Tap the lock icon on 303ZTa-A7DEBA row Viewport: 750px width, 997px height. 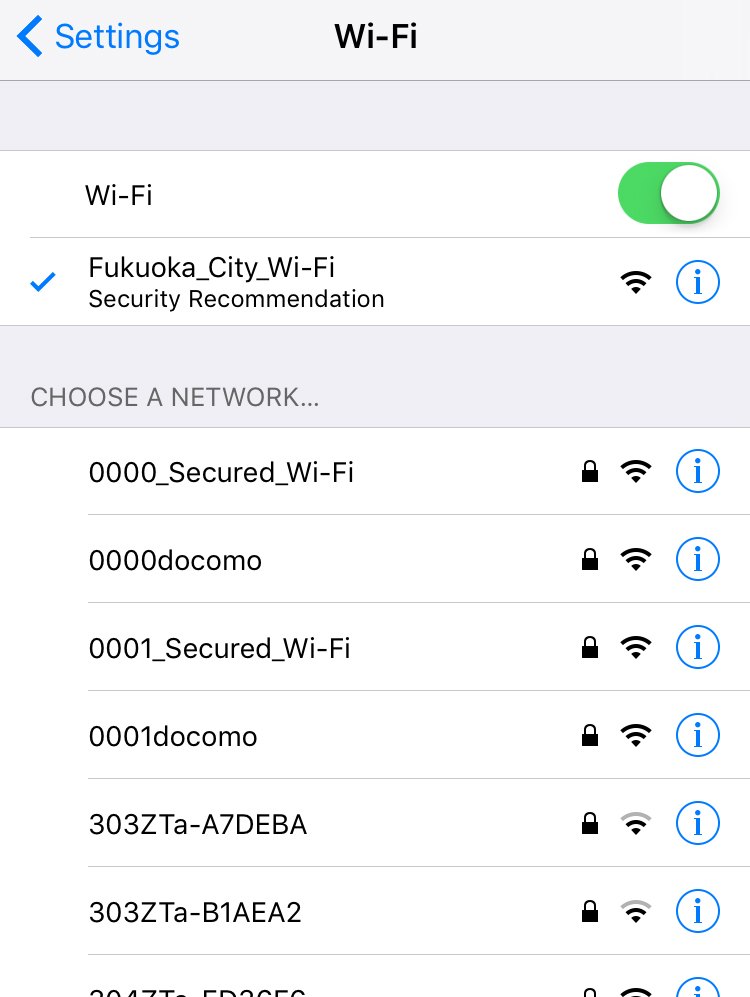590,823
